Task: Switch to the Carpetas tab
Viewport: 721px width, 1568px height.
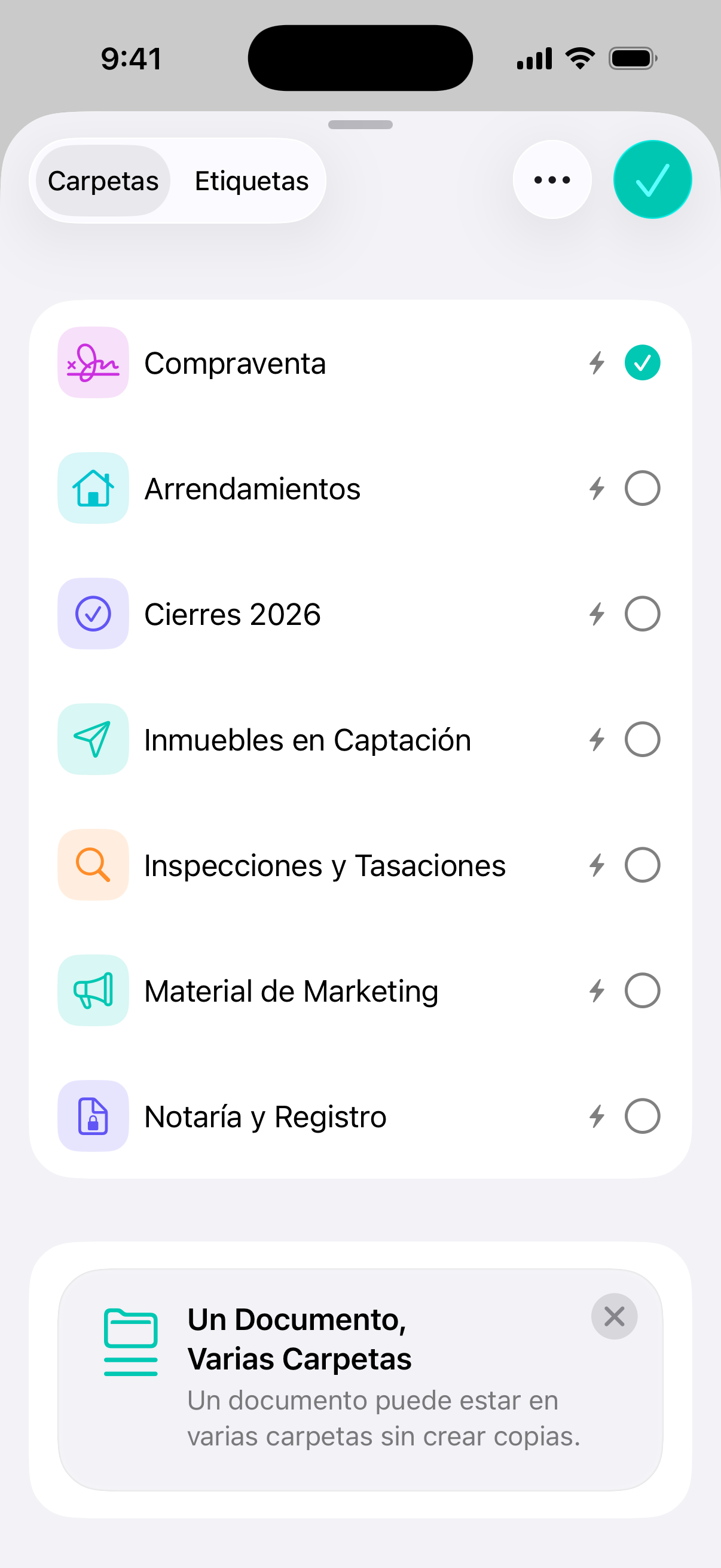Action: [103, 180]
